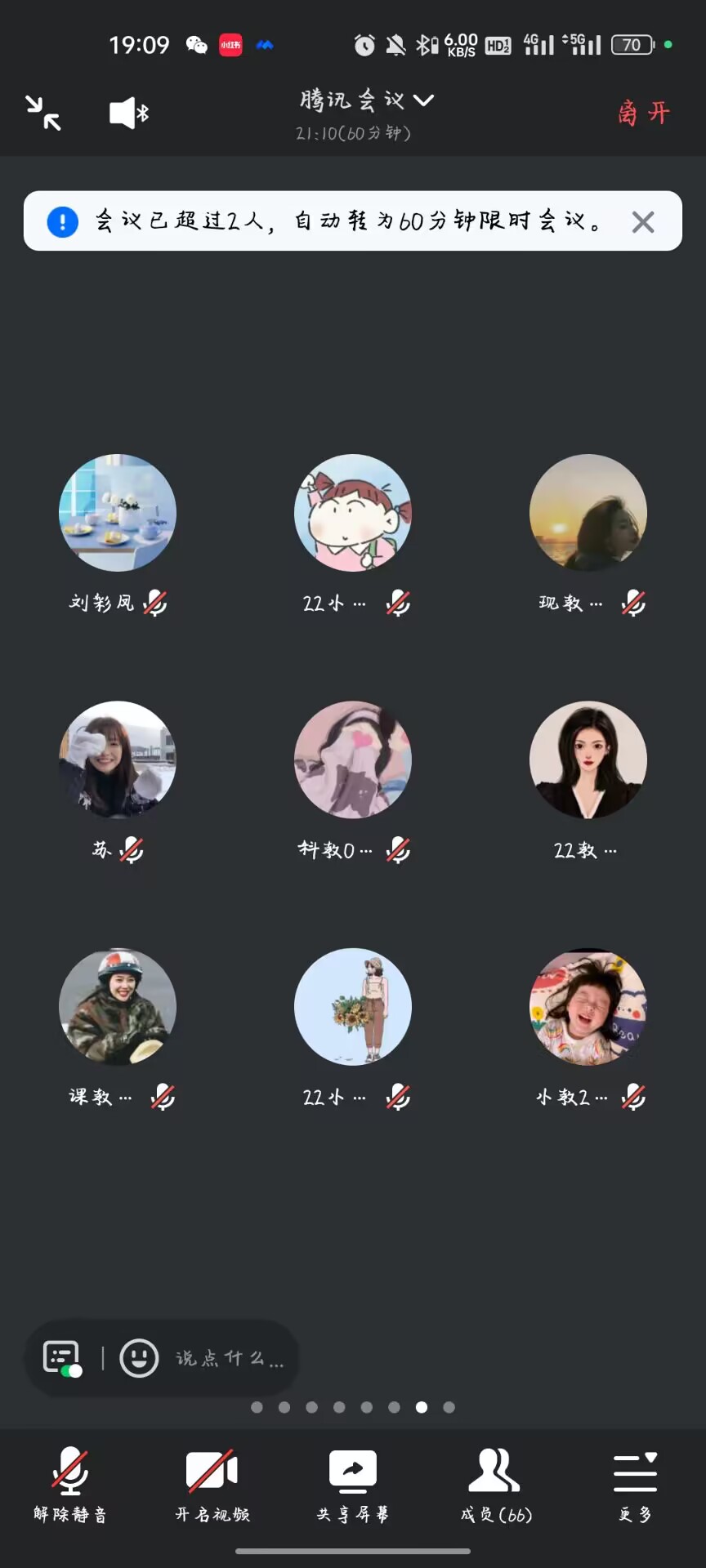The image size is (706, 1568).
Task: Dismiss the 60分钟限时会议 notice
Action: click(643, 221)
